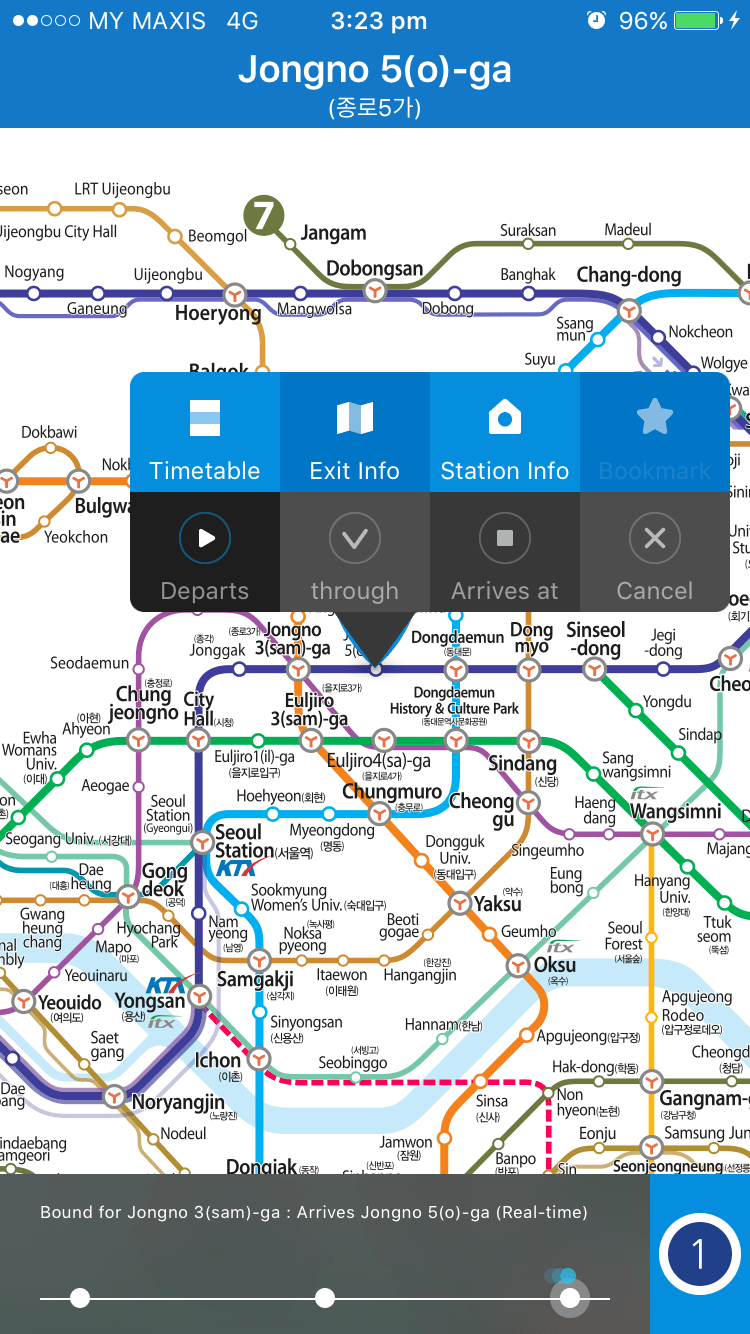Select Chungmuro station on the map
The width and height of the screenshot is (750, 1334).
[x=379, y=815]
